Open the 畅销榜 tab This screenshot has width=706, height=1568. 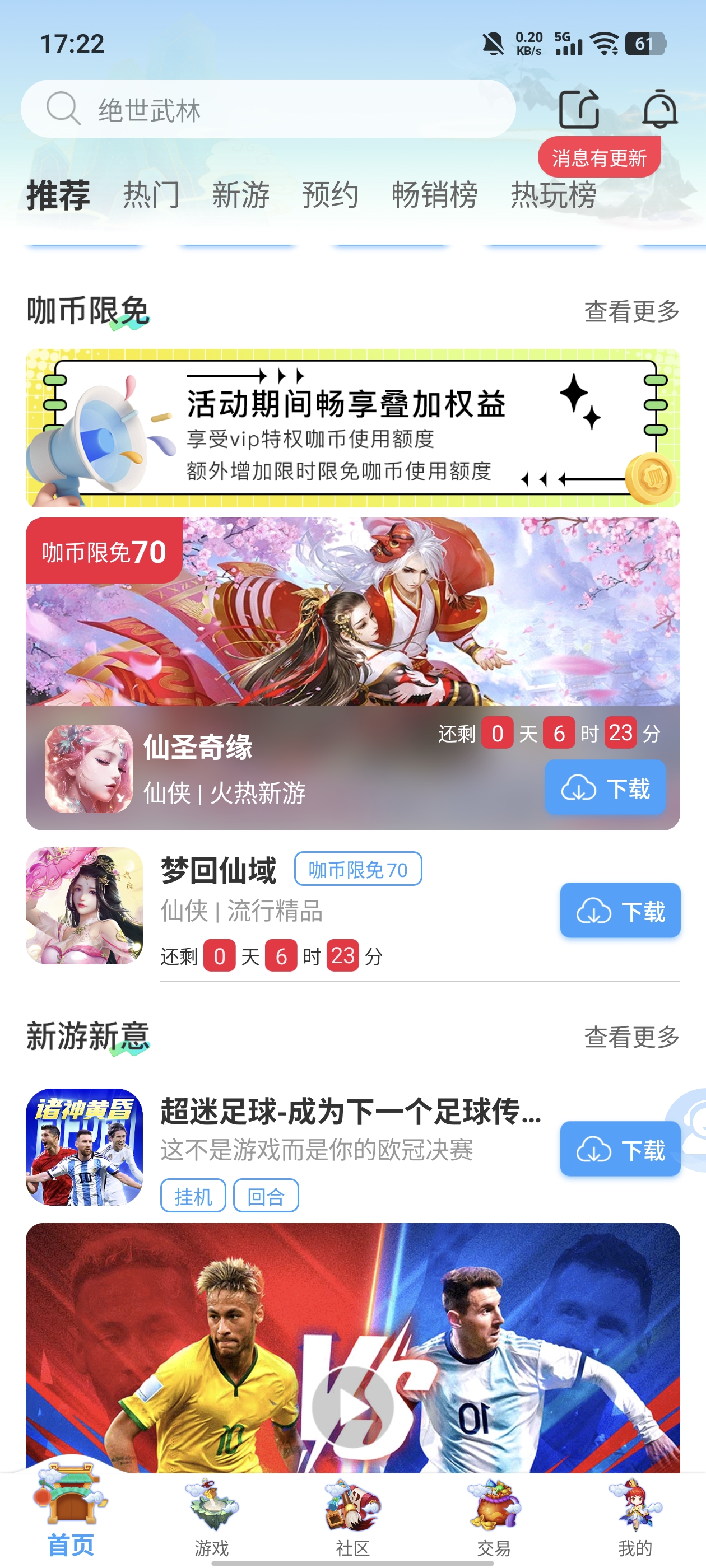click(x=434, y=195)
